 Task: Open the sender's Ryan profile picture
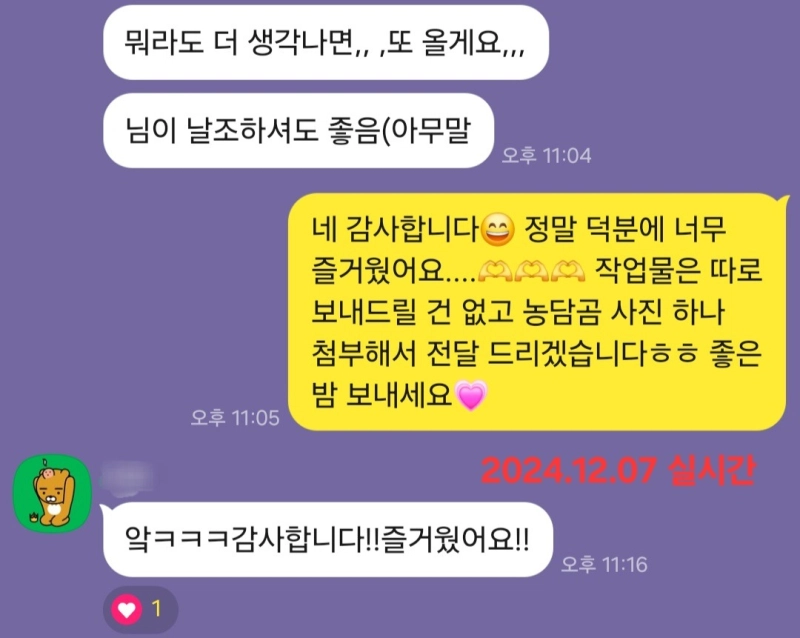[47, 491]
